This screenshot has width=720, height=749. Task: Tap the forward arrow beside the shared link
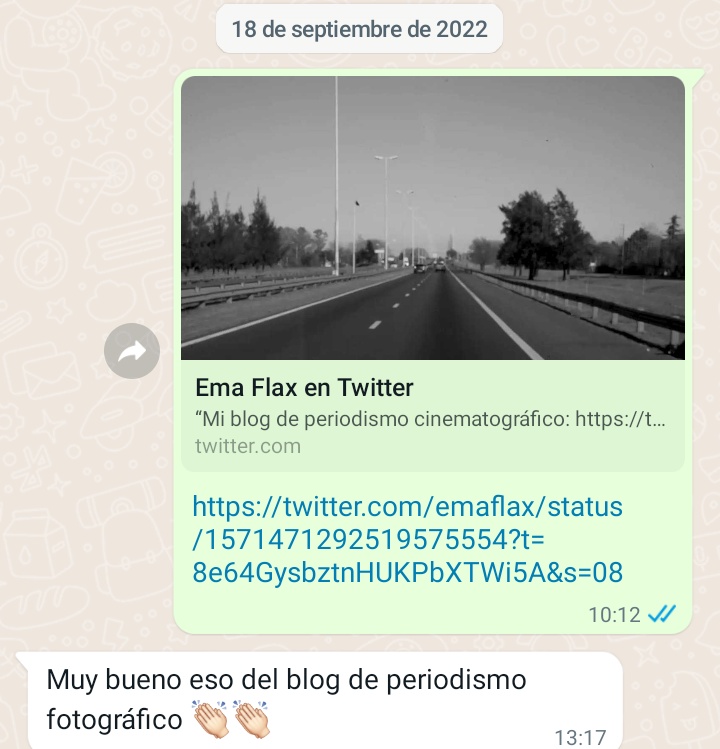click(x=132, y=351)
